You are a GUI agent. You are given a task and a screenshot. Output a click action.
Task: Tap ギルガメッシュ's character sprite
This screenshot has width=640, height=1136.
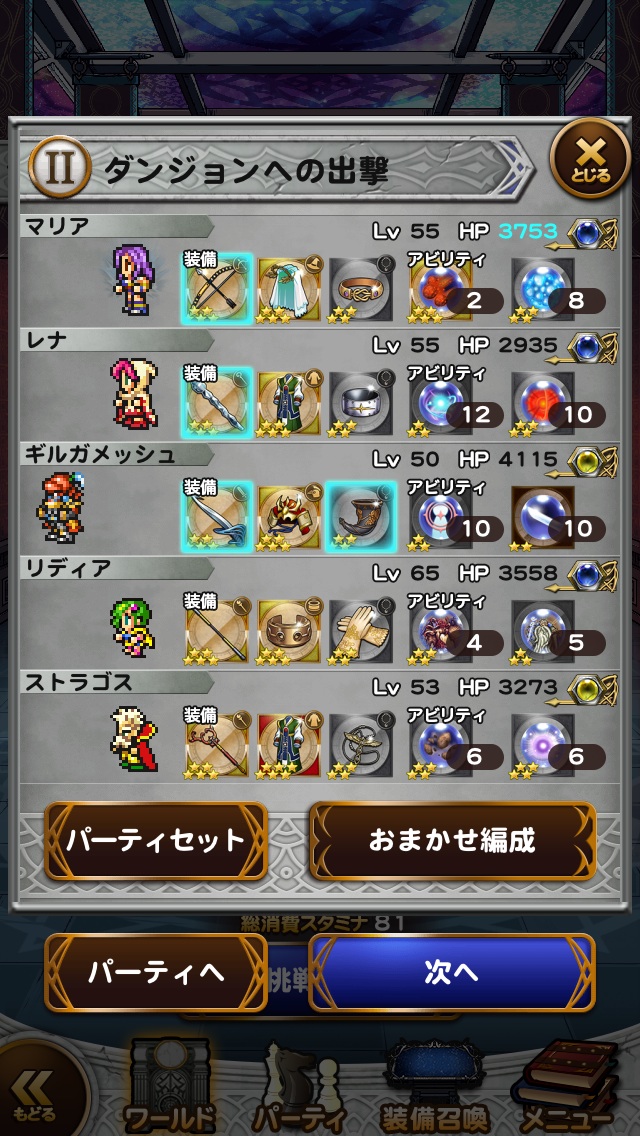(62, 508)
